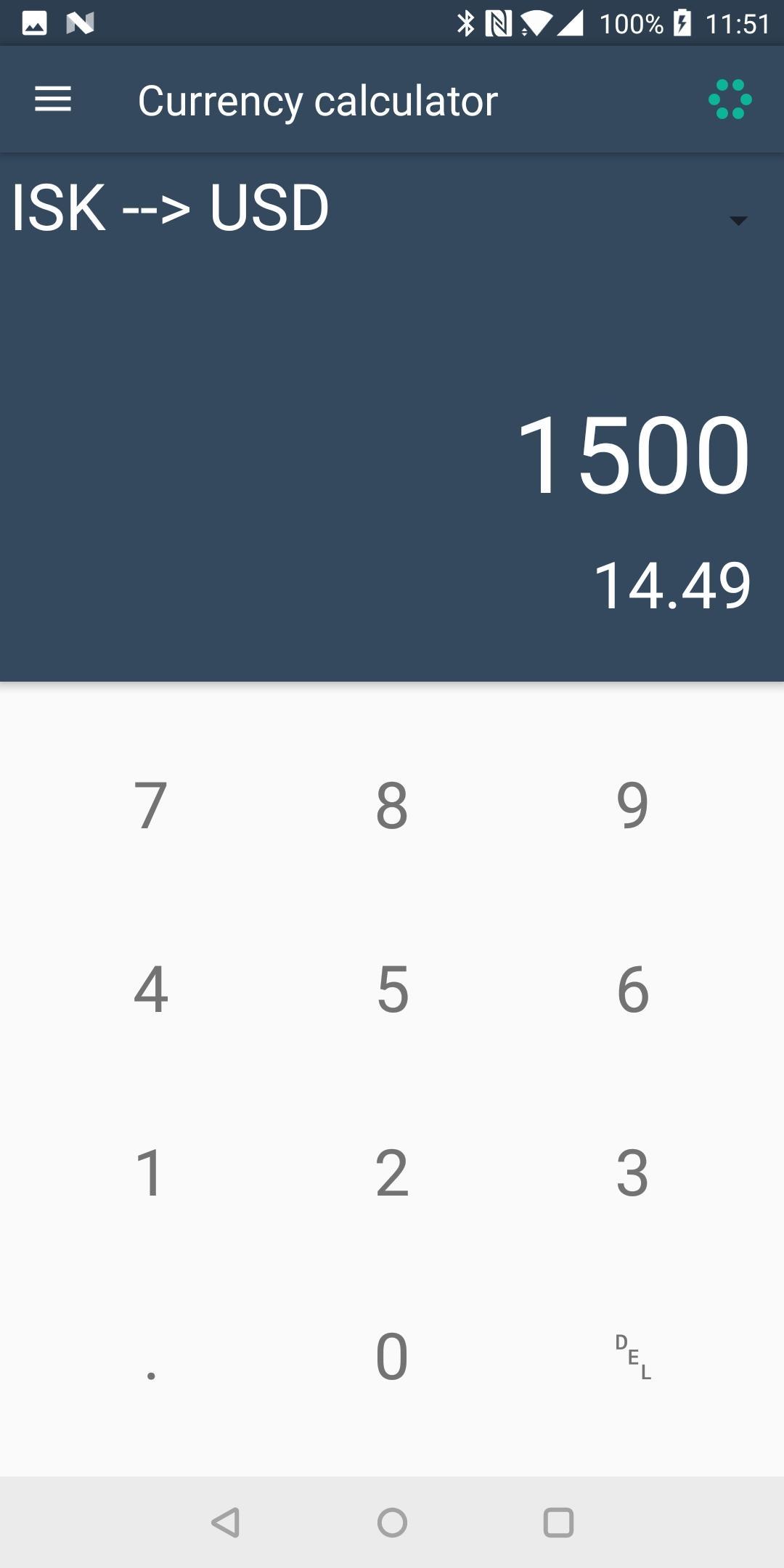Enter digit 2 on the keypad
Screen dimensions: 784x1568
click(x=392, y=1172)
